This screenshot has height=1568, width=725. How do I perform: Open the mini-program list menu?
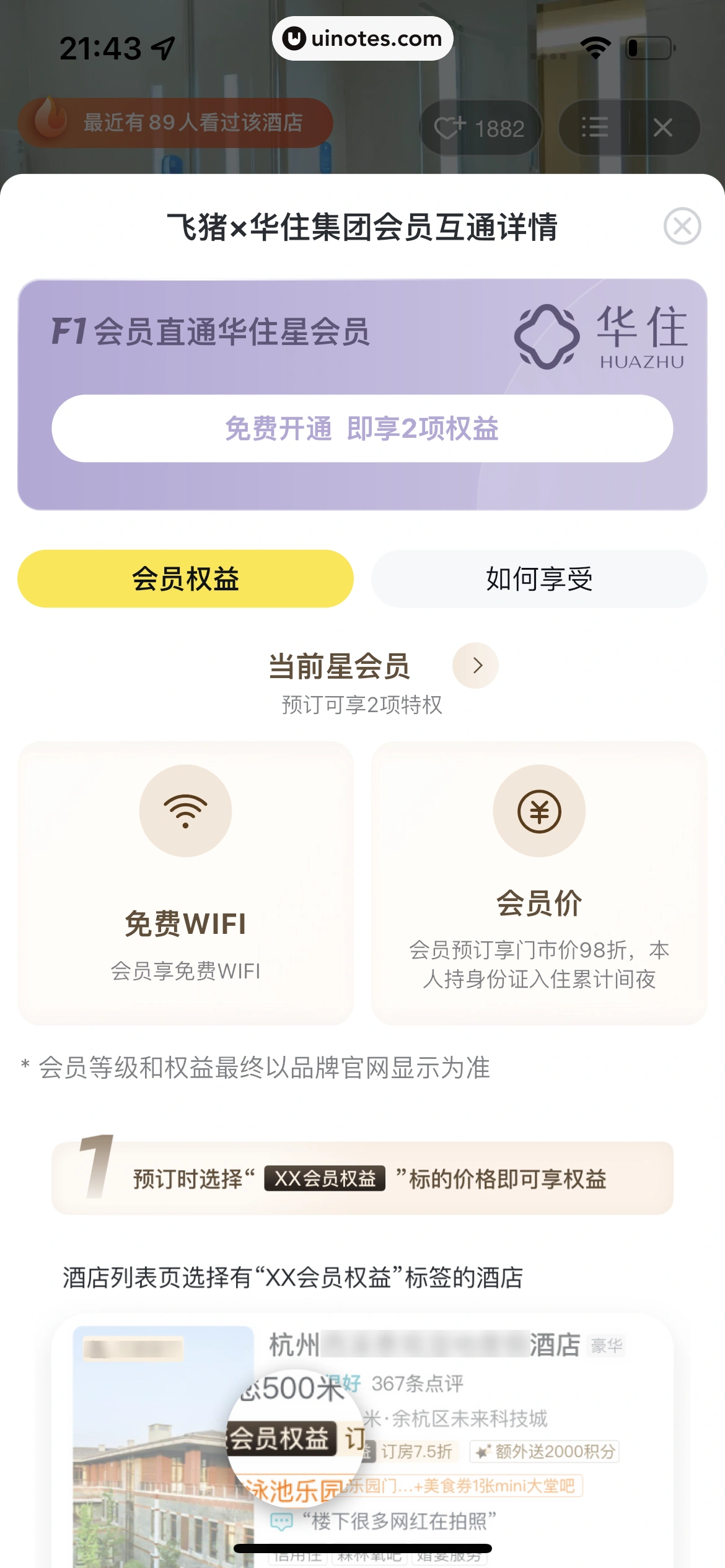(x=594, y=128)
